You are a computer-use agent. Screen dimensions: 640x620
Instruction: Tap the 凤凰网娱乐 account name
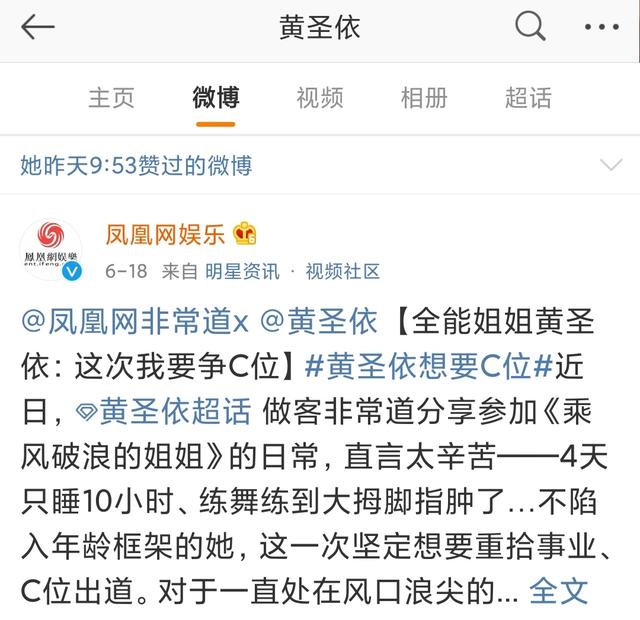[168, 235]
